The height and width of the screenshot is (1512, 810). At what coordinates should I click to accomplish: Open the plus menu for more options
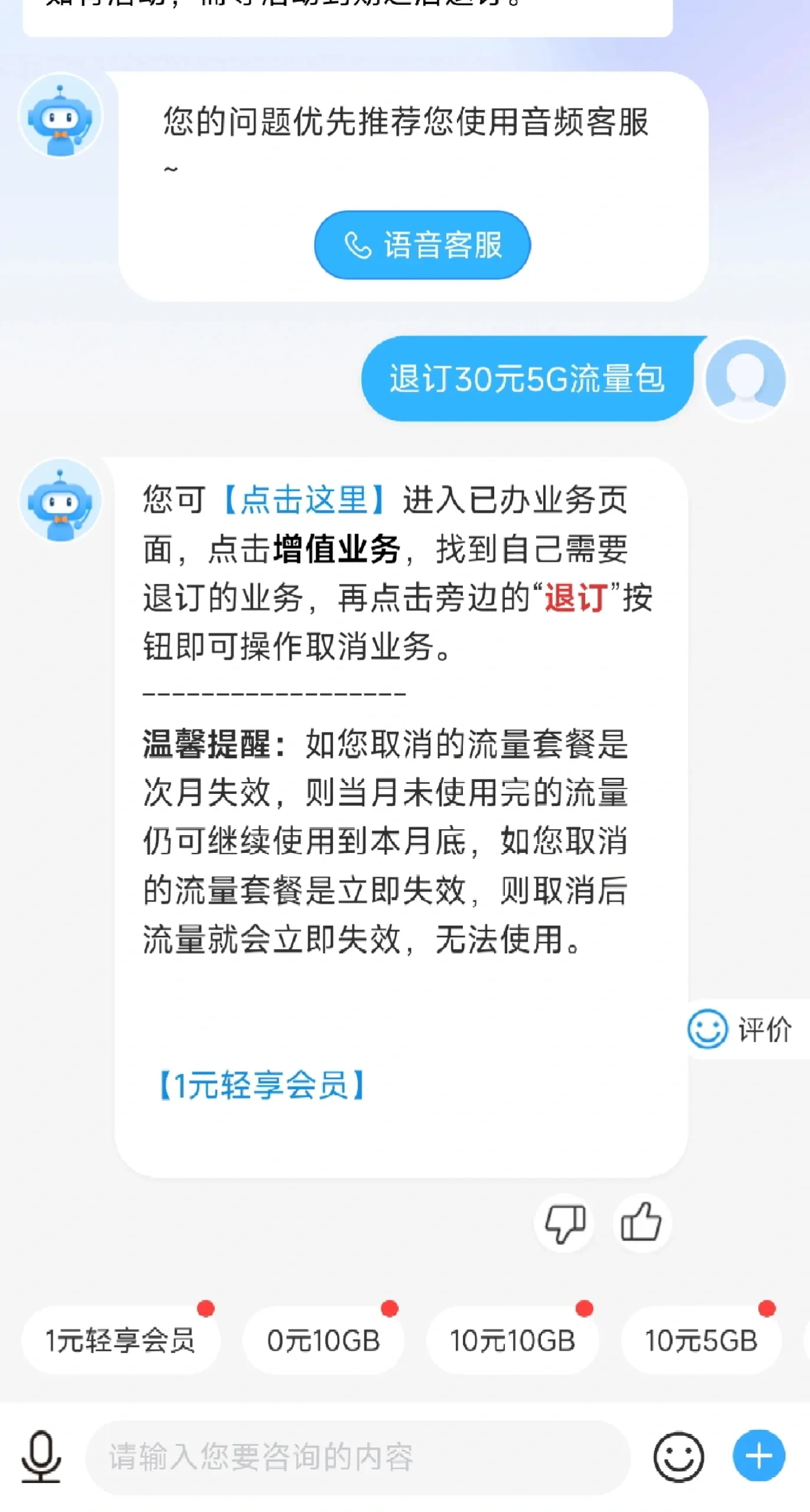click(x=759, y=1456)
